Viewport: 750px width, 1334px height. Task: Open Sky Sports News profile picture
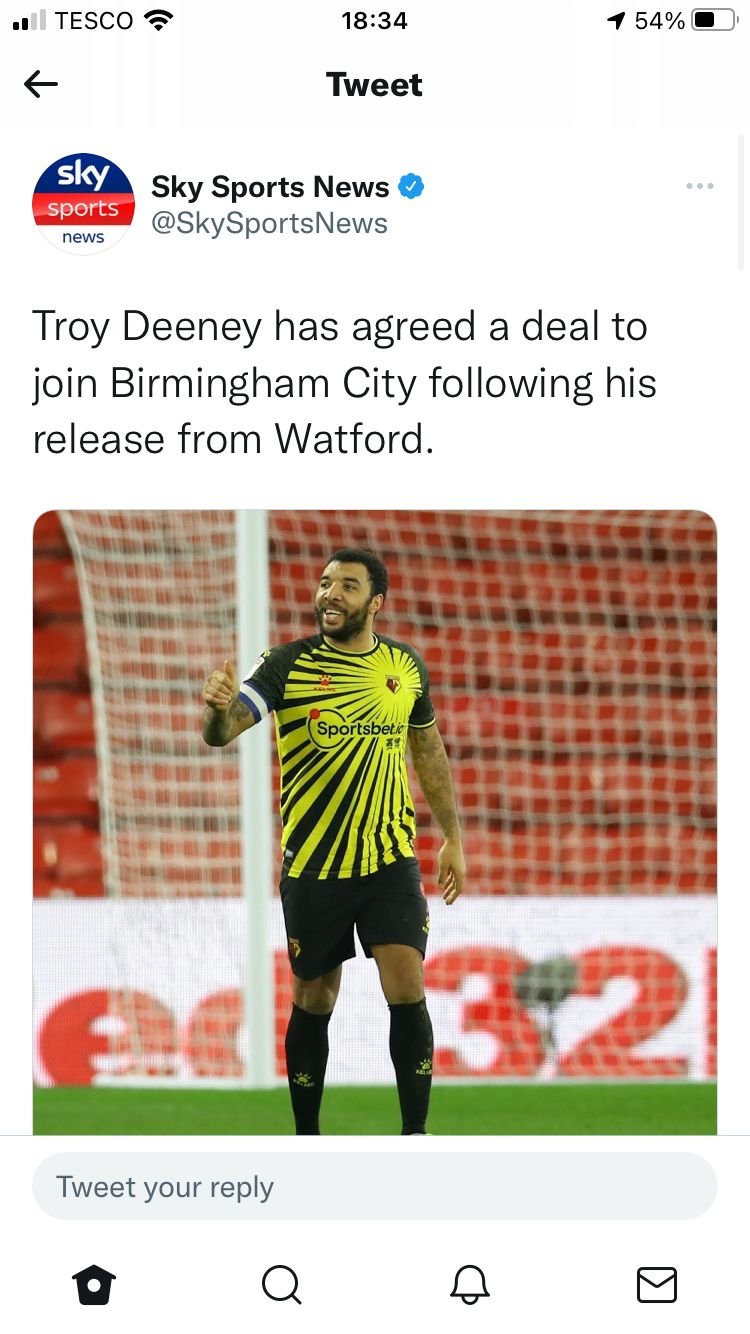coord(83,204)
